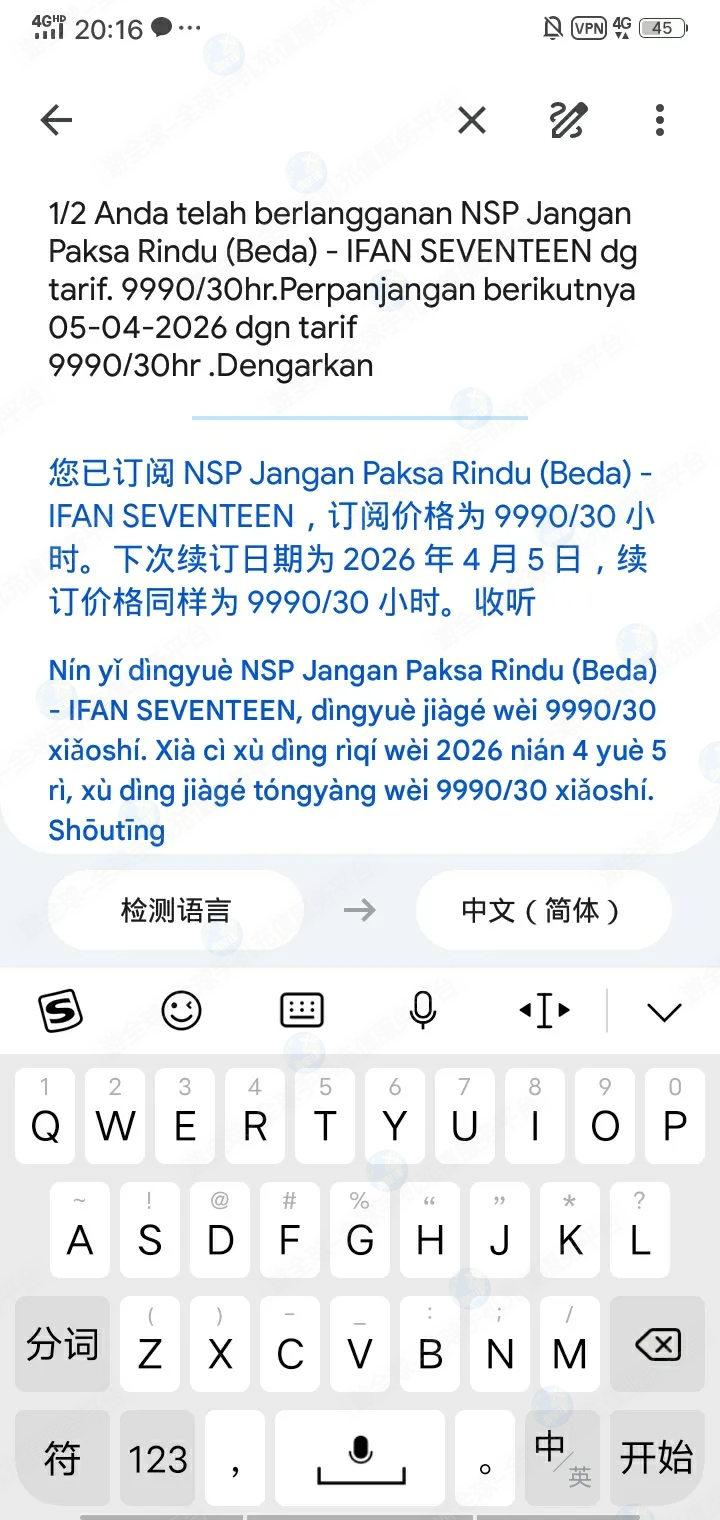The image size is (720, 1520).
Task: Start voice input from keyboard toolbar microphone
Action: pos(423,1011)
